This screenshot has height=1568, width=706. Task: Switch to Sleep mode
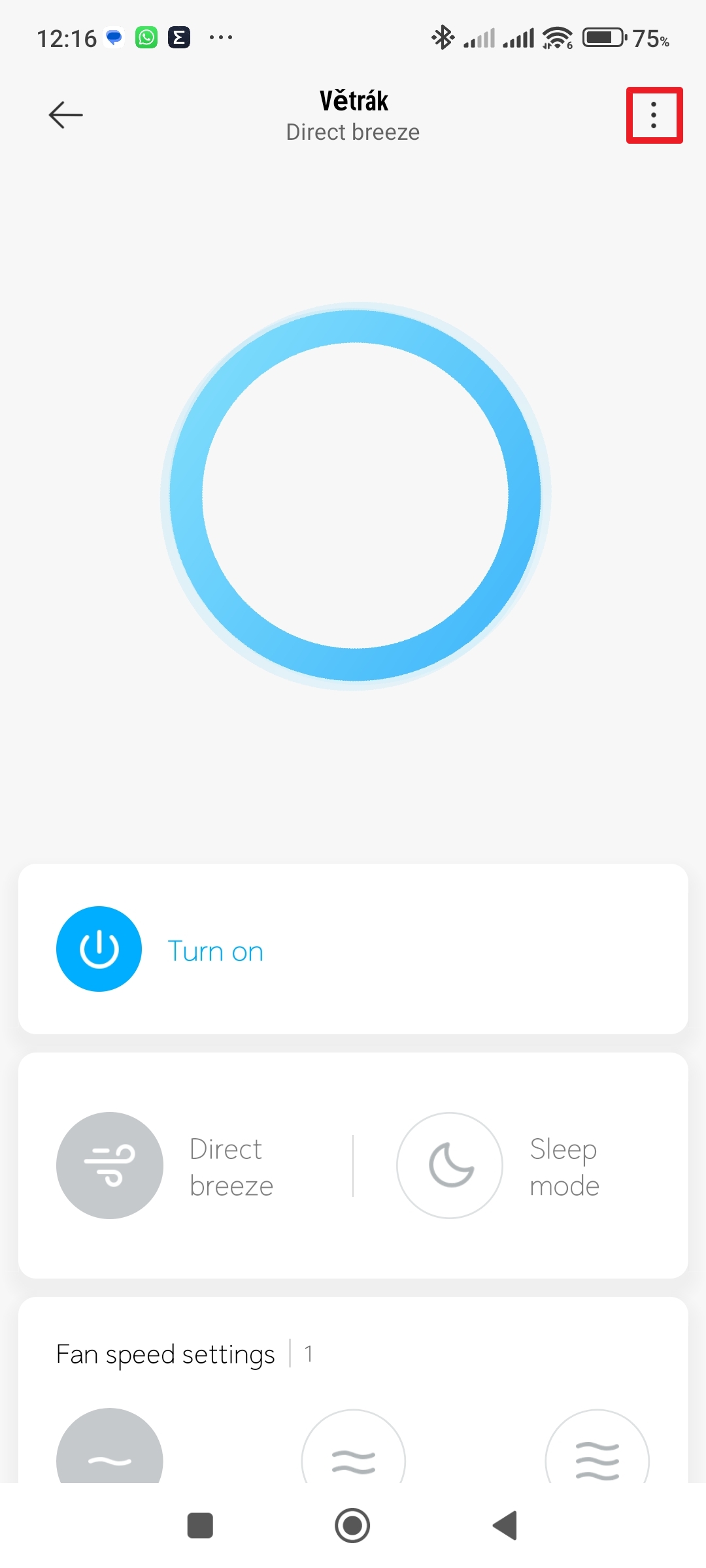click(450, 1165)
